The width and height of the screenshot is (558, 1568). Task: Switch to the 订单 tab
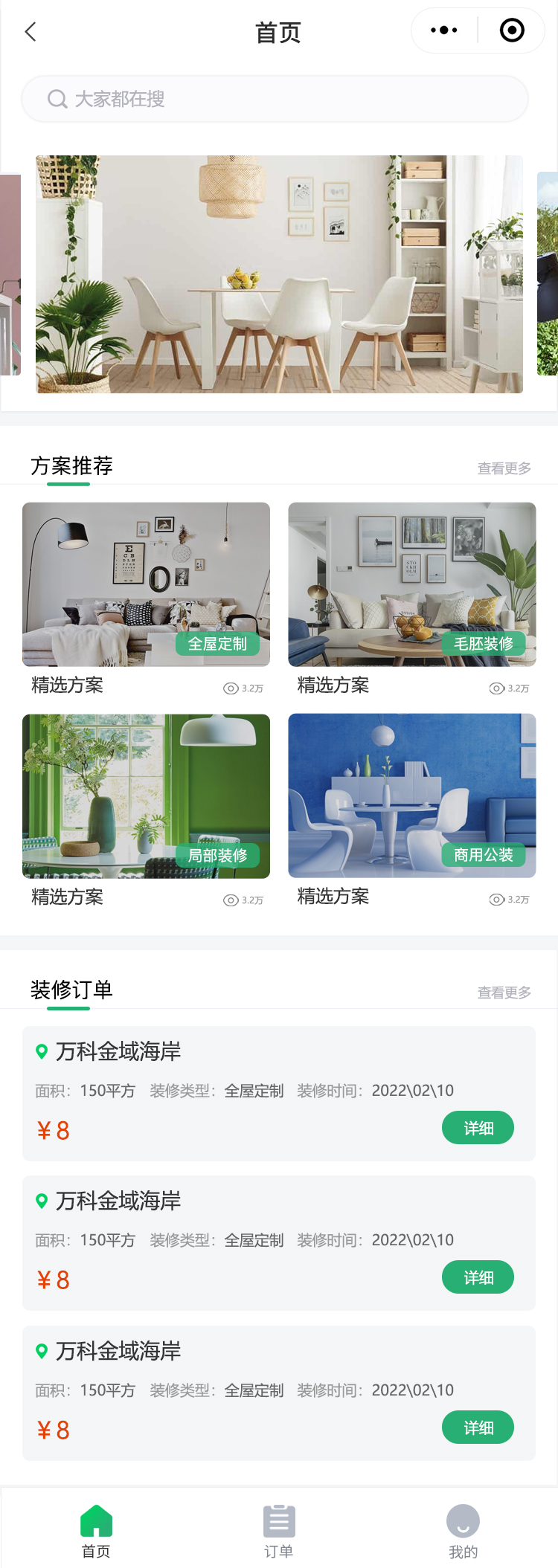tap(279, 1530)
